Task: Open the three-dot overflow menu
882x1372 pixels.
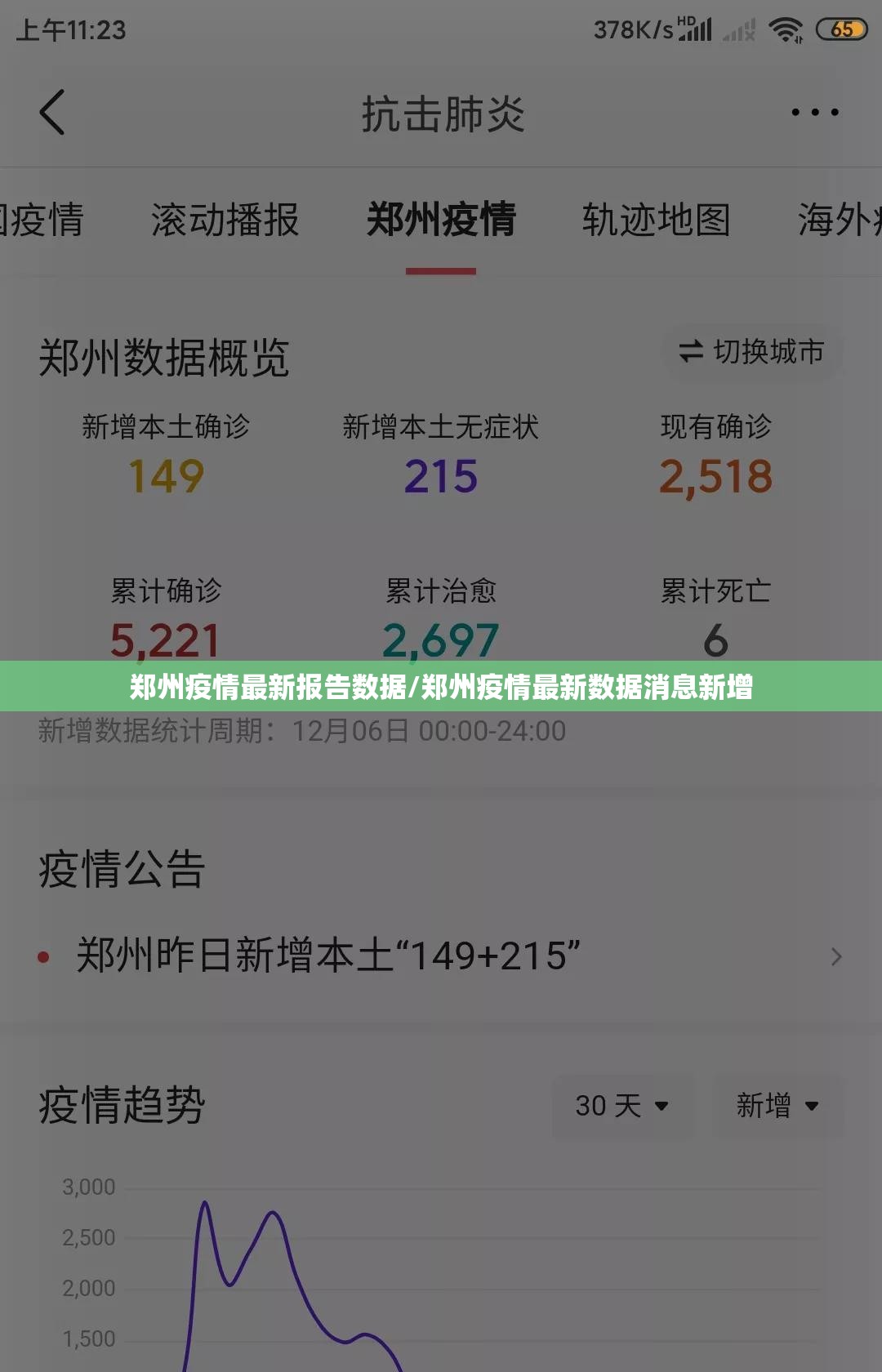Action: click(814, 112)
